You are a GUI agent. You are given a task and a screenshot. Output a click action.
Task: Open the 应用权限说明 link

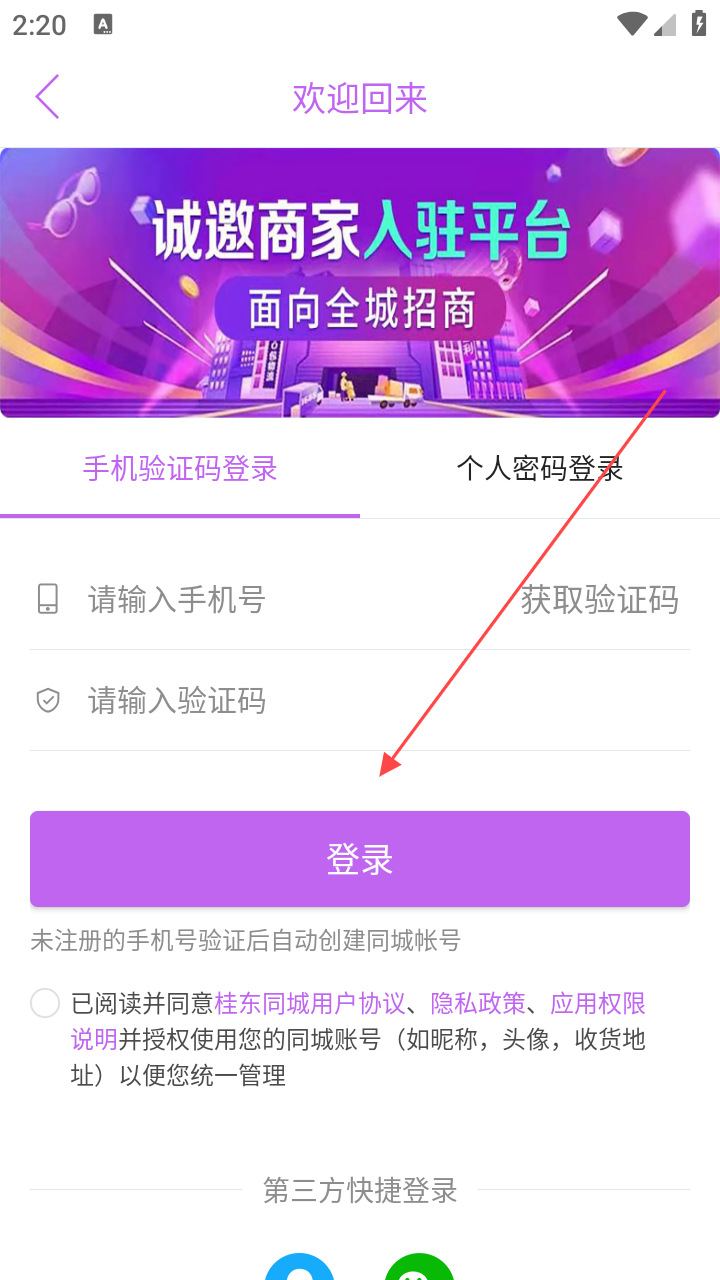[597, 1003]
